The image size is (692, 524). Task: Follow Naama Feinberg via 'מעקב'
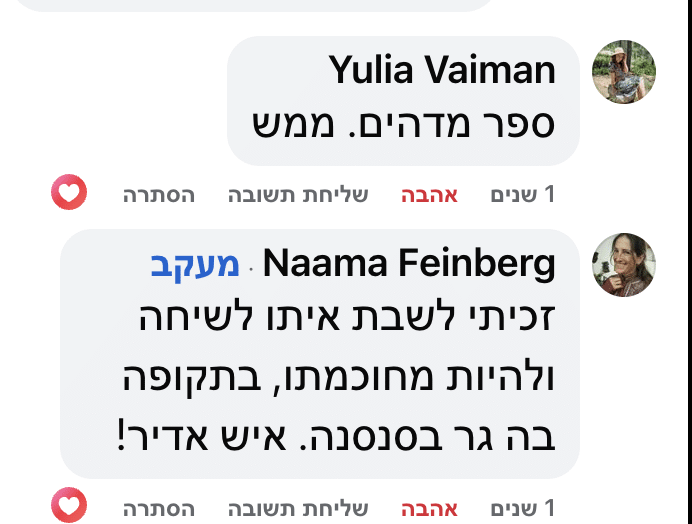(195, 264)
